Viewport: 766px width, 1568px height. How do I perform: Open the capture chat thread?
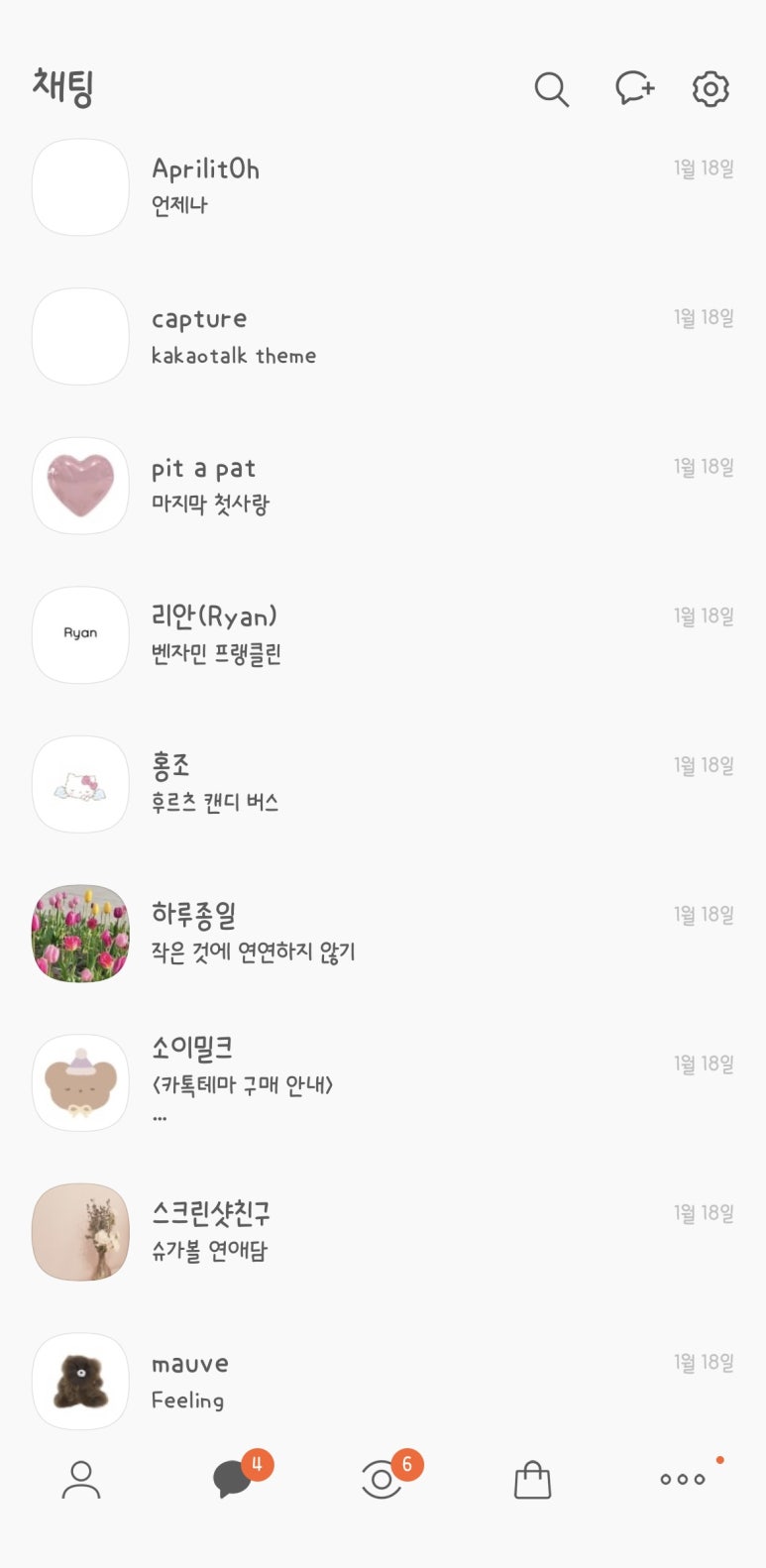tap(383, 337)
